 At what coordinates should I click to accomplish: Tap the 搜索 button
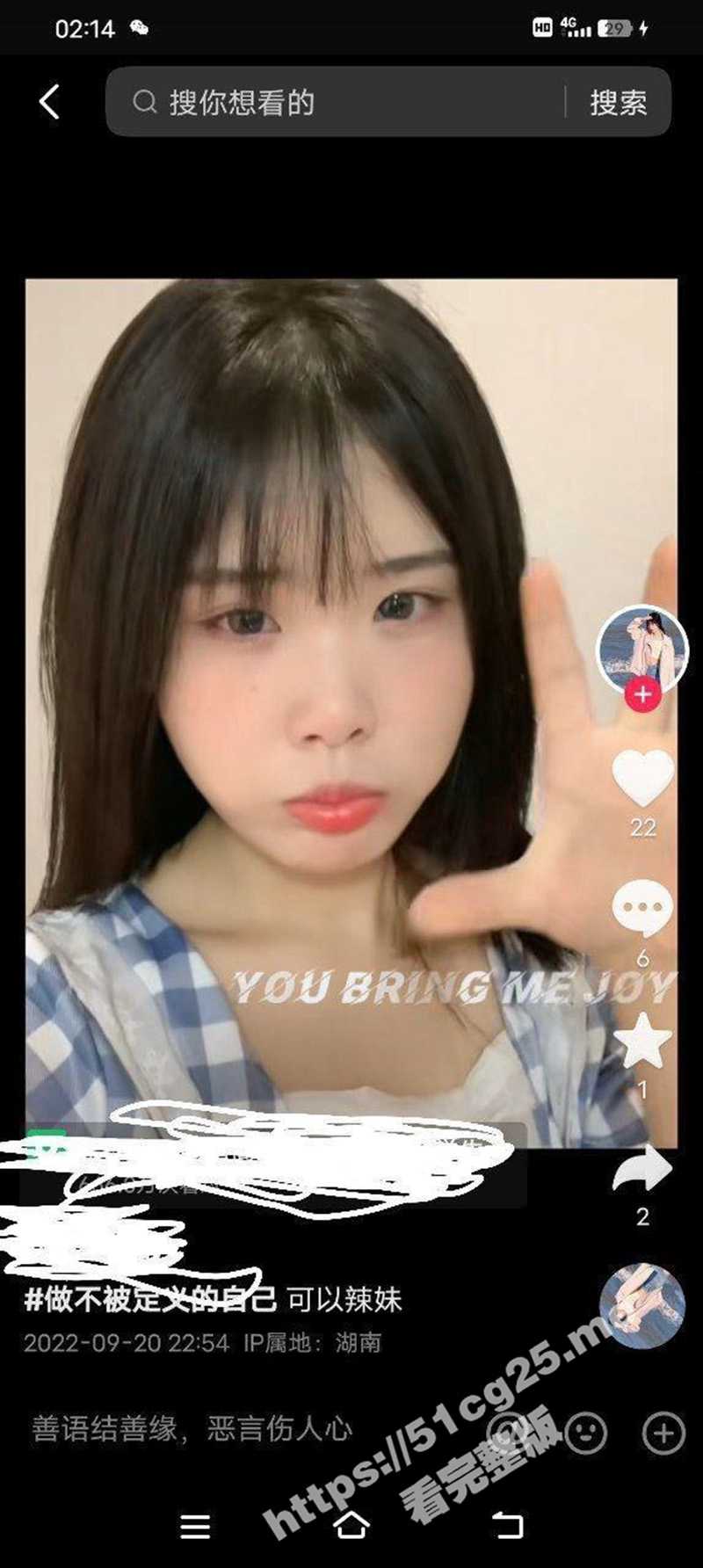[x=618, y=102]
